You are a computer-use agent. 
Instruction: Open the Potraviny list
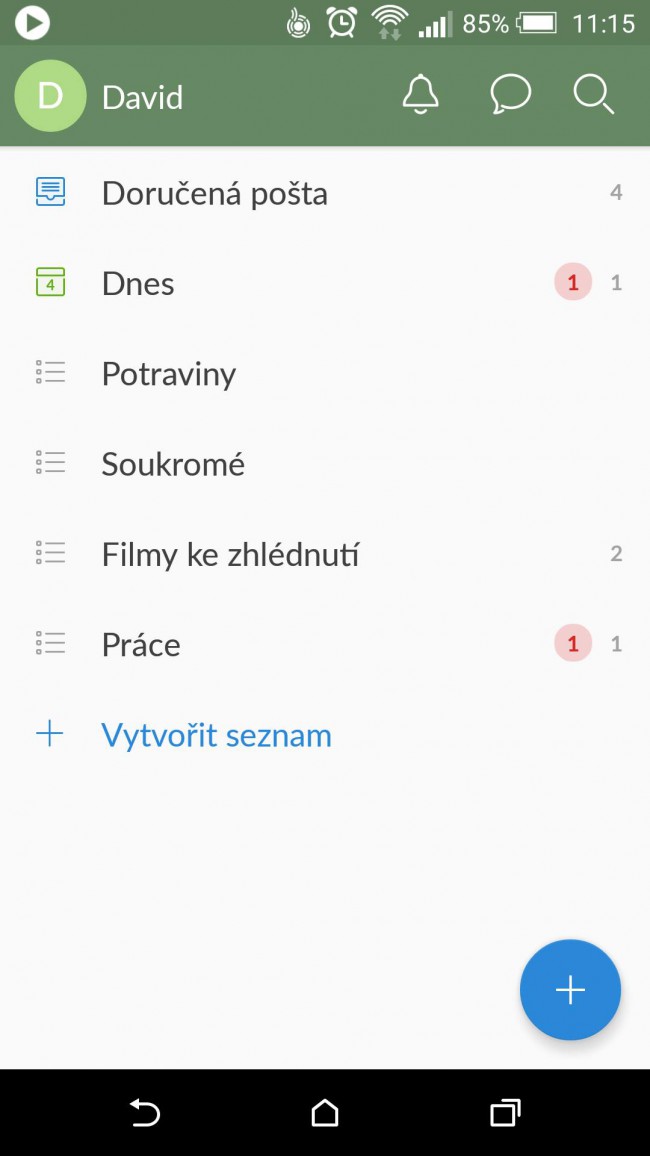pyautogui.click(x=325, y=374)
